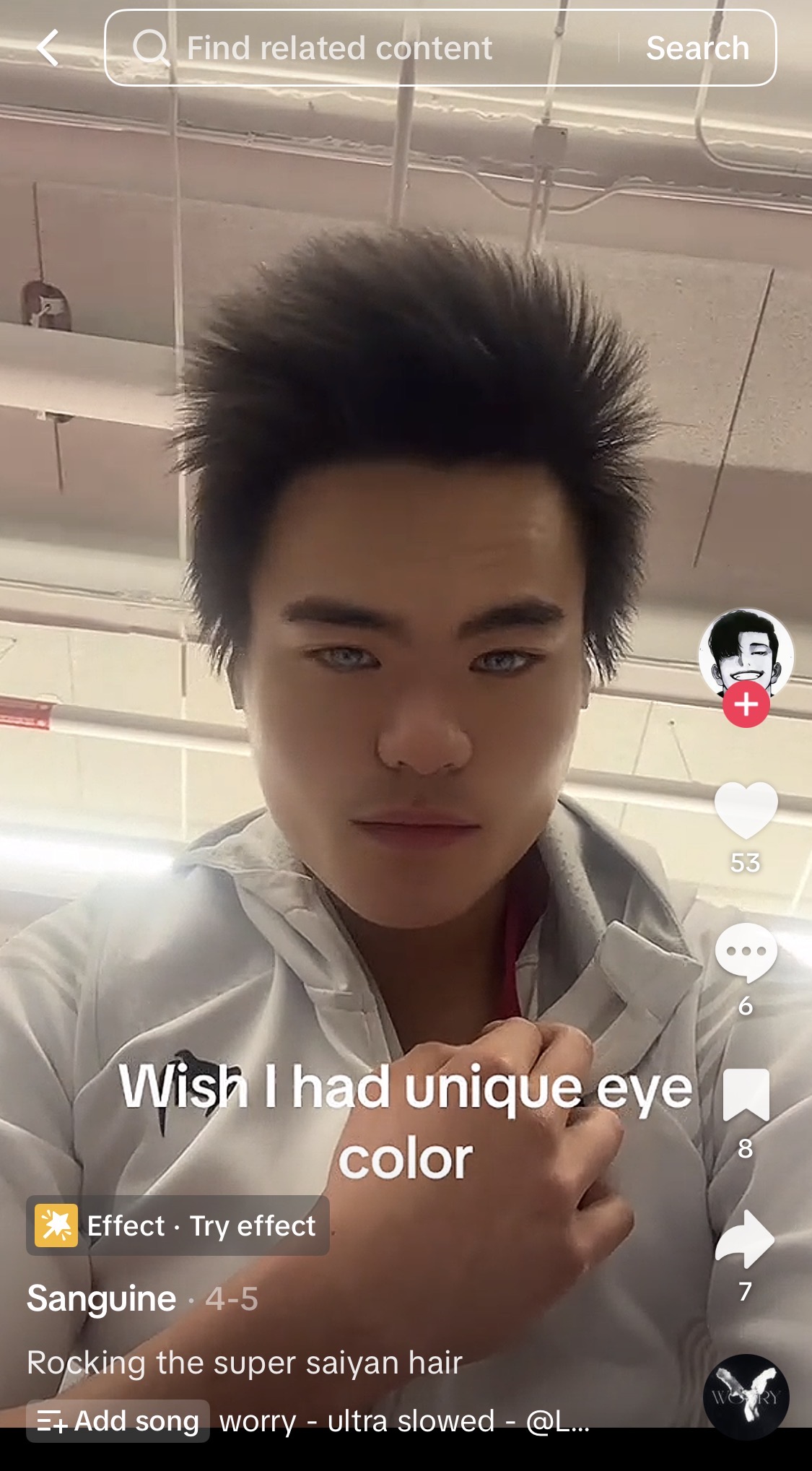Screen dimensions: 812x1471
Task: Open the comments bubble
Action: (x=746, y=953)
